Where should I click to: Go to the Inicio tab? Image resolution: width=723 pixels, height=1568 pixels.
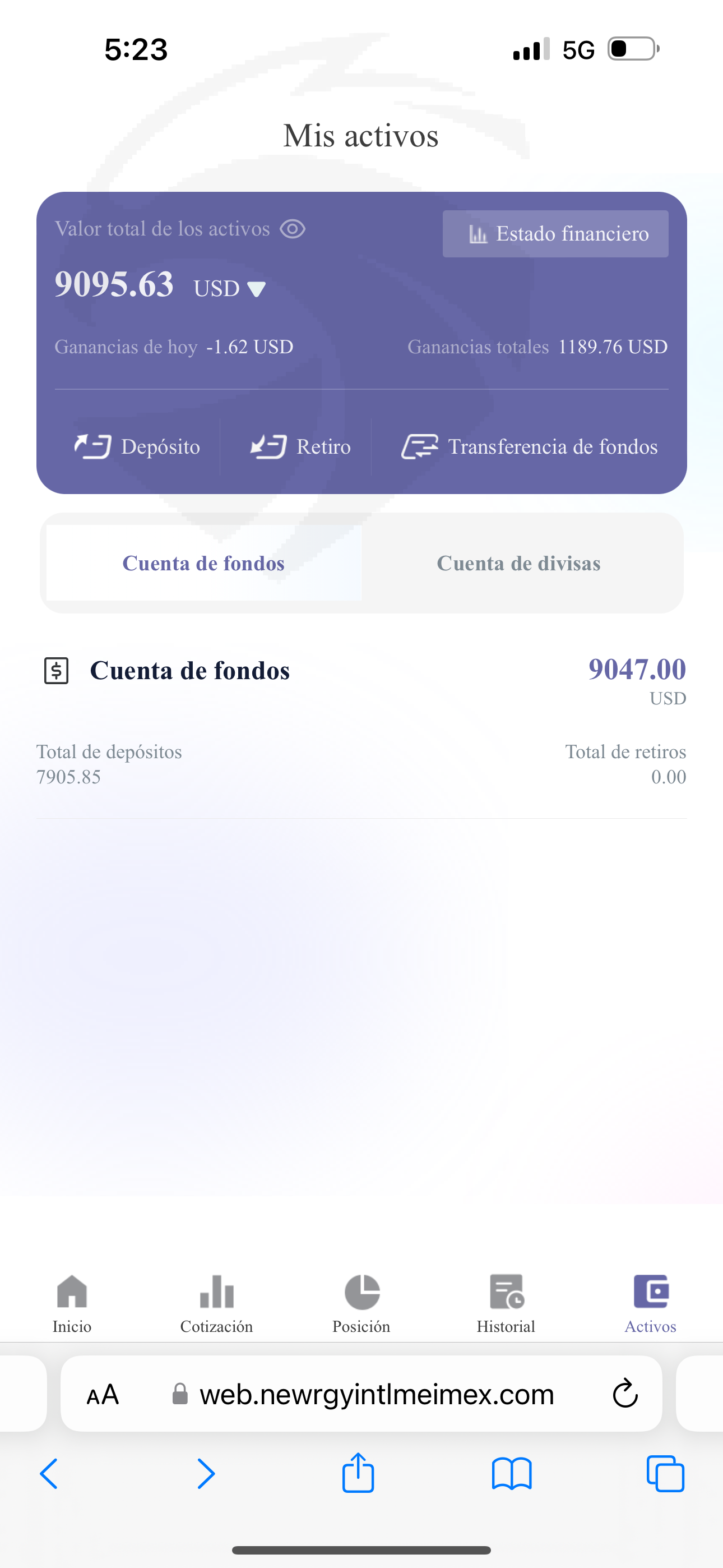pos(72,1303)
